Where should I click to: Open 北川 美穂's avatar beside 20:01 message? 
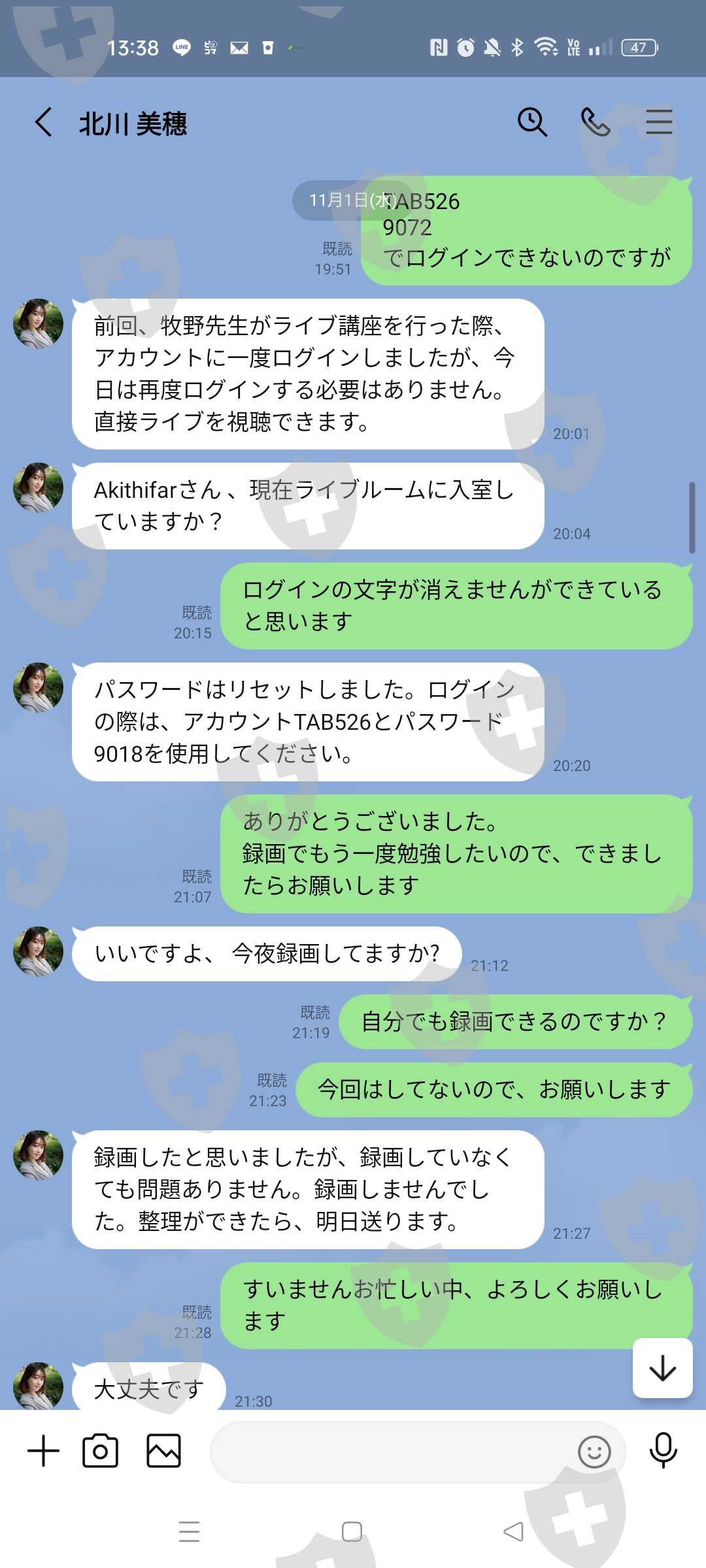[39, 323]
